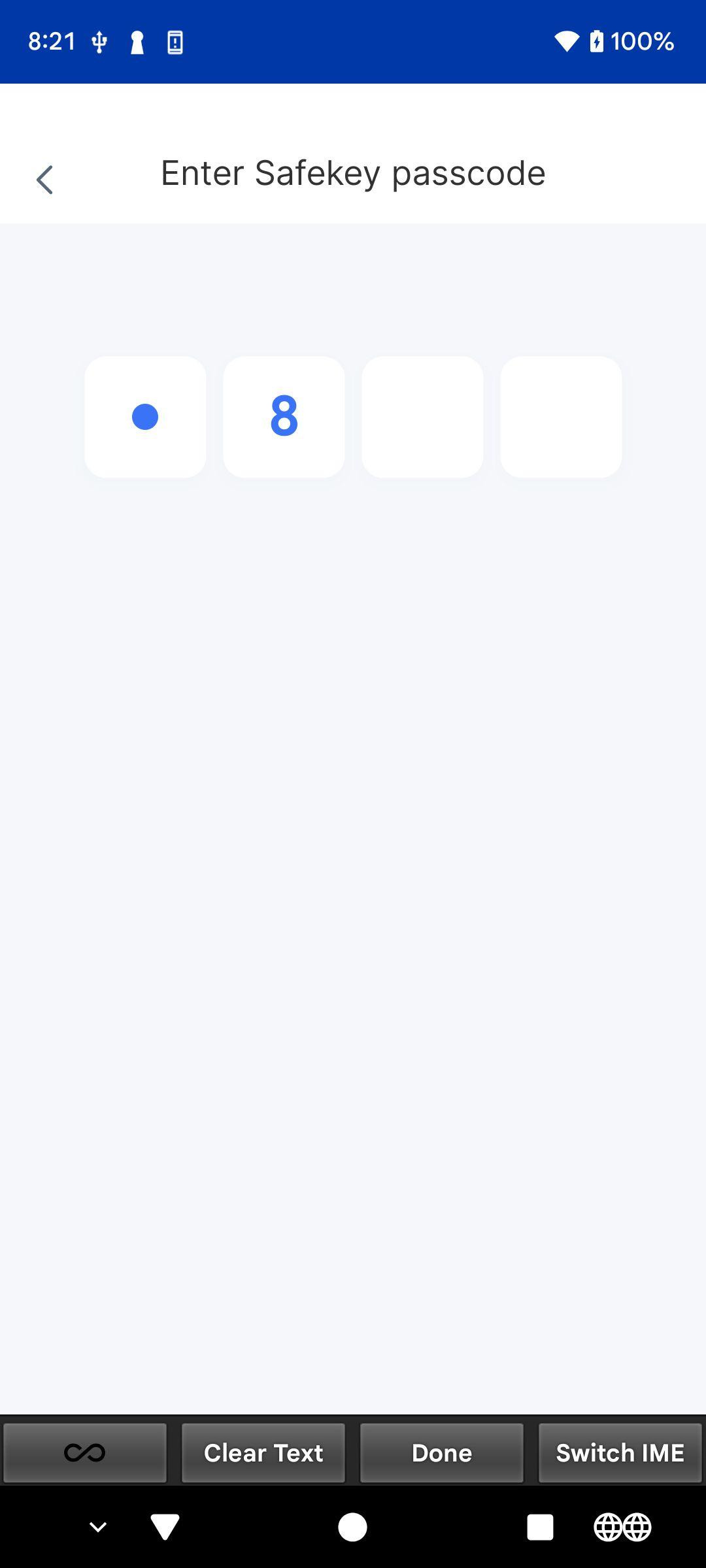Hide the keyboard with the down chevron

click(98, 1527)
